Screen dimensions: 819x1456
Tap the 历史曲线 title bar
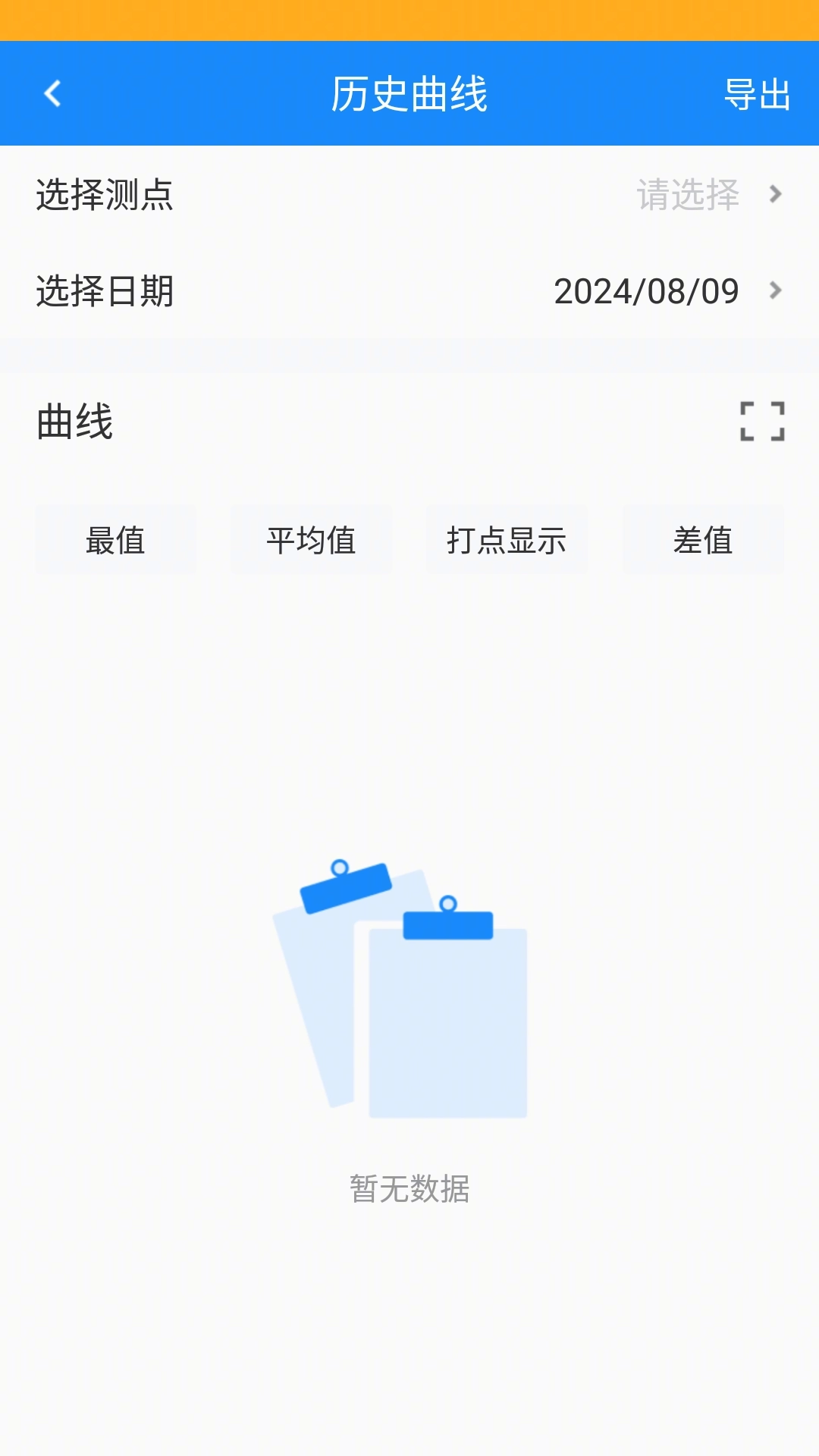pyautogui.click(x=409, y=93)
